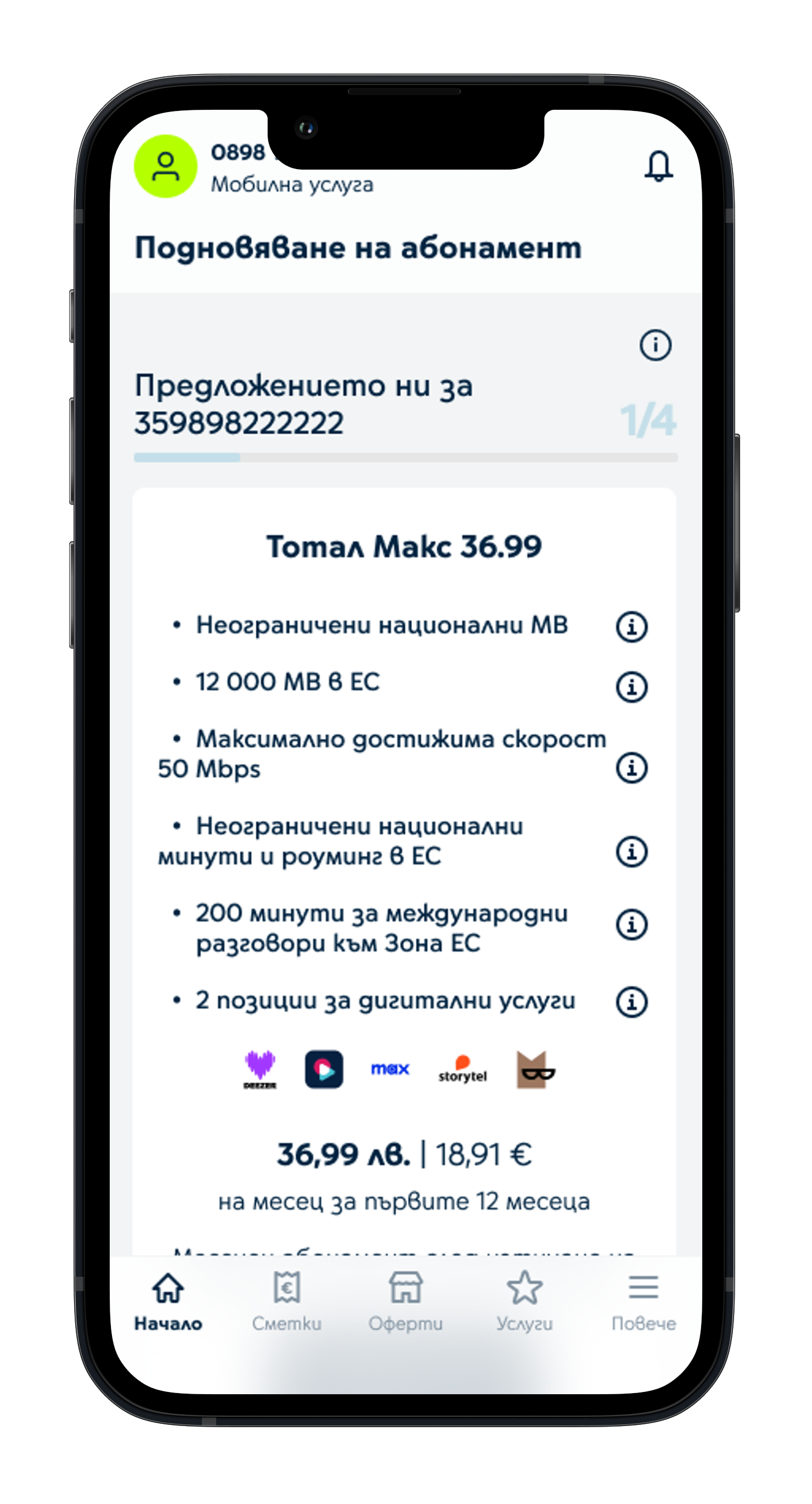Tap the info icon above the 1/4 counter
812x1504 pixels.
(655, 345)
